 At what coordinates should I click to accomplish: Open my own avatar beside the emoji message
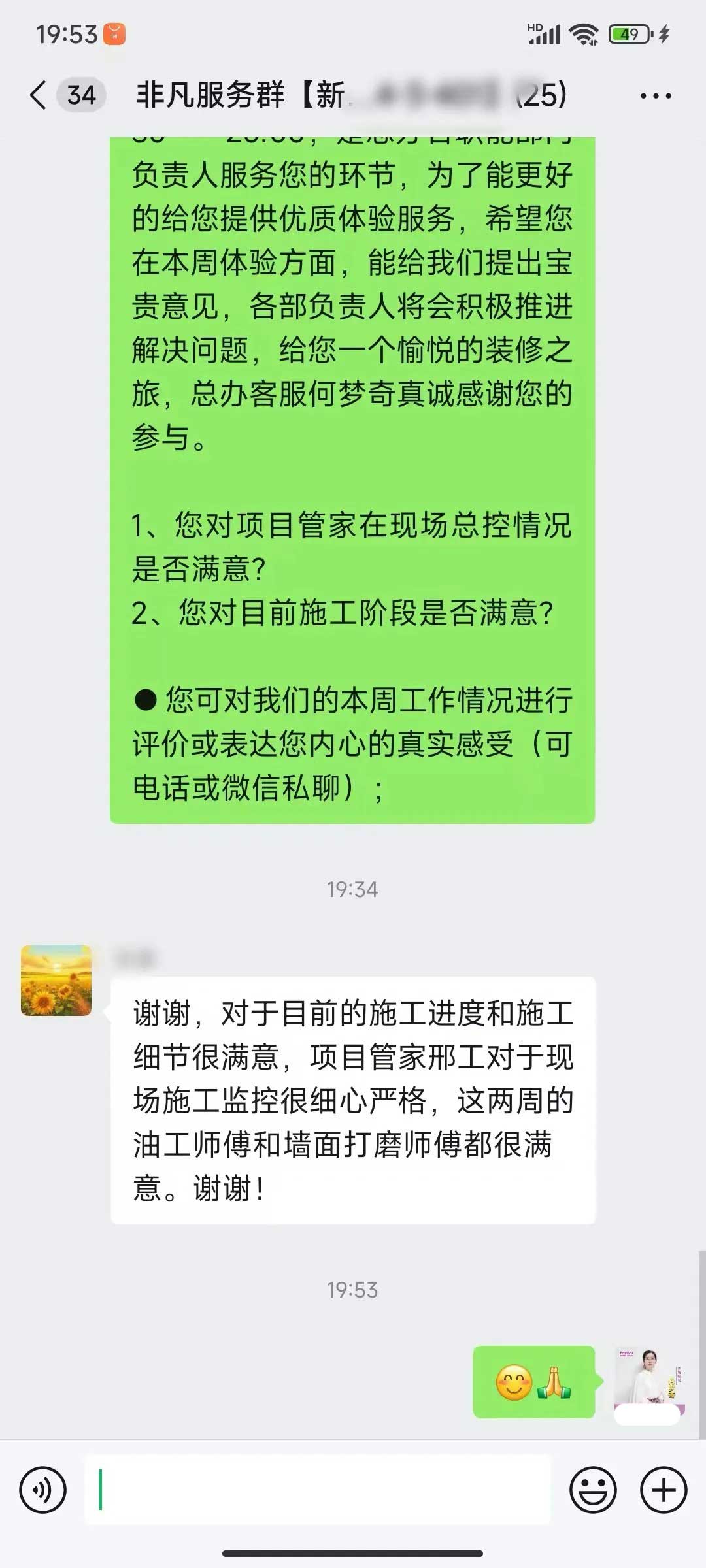pyautogui.click(x=649, y=1381)
